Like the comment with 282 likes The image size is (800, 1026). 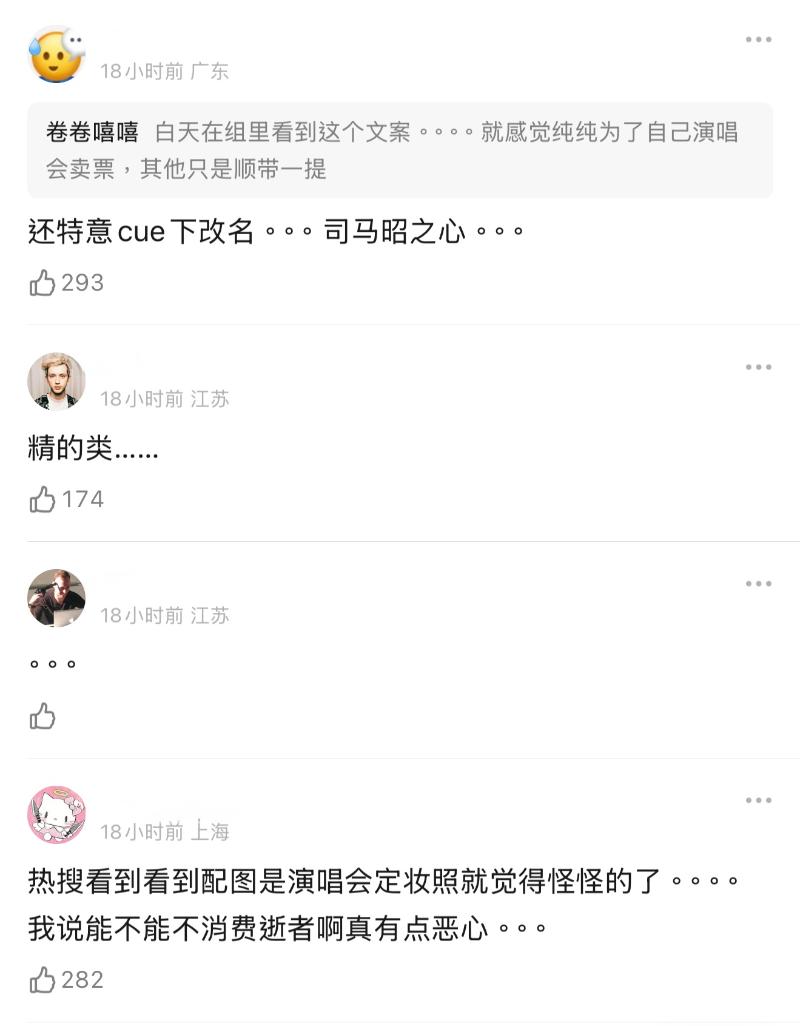pyautogui.click(x=43, y=980)
